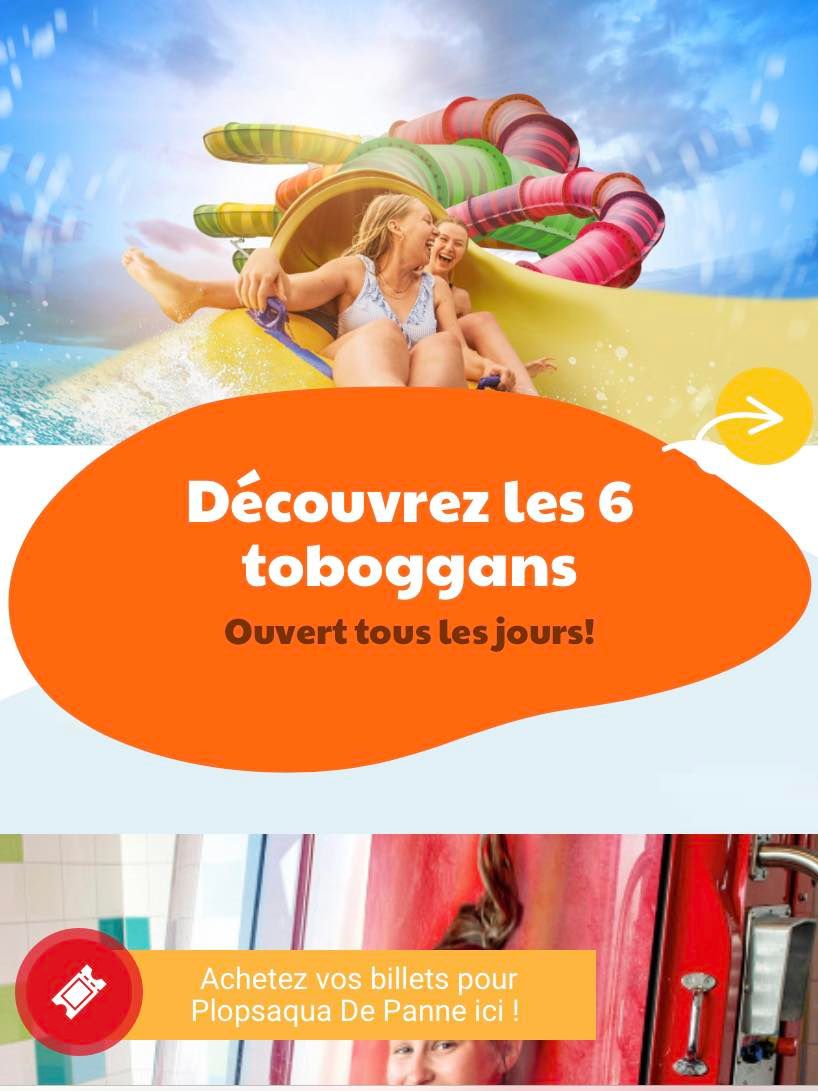
Task: Tap the yellow arrow button
Action: point(763,415)
